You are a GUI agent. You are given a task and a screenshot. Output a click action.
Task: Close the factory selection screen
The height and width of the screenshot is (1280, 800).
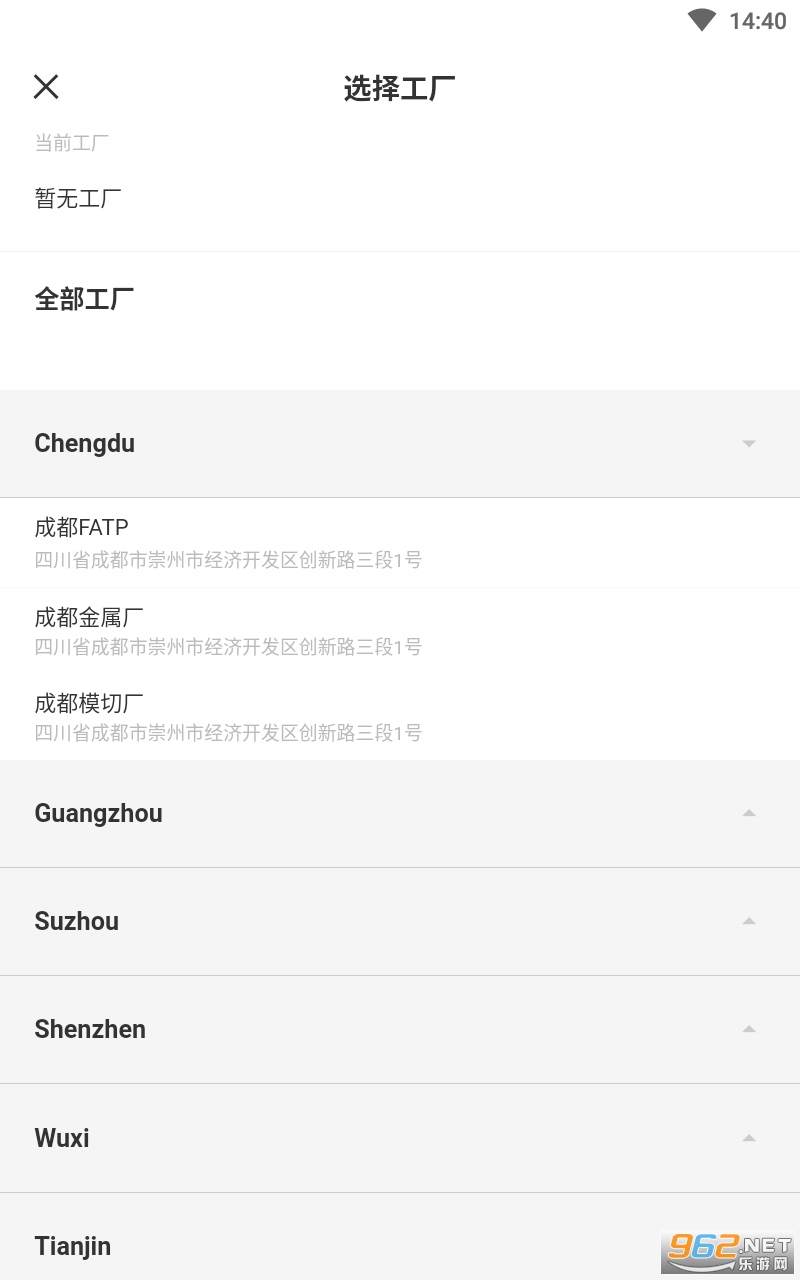(x=46, y=87)
